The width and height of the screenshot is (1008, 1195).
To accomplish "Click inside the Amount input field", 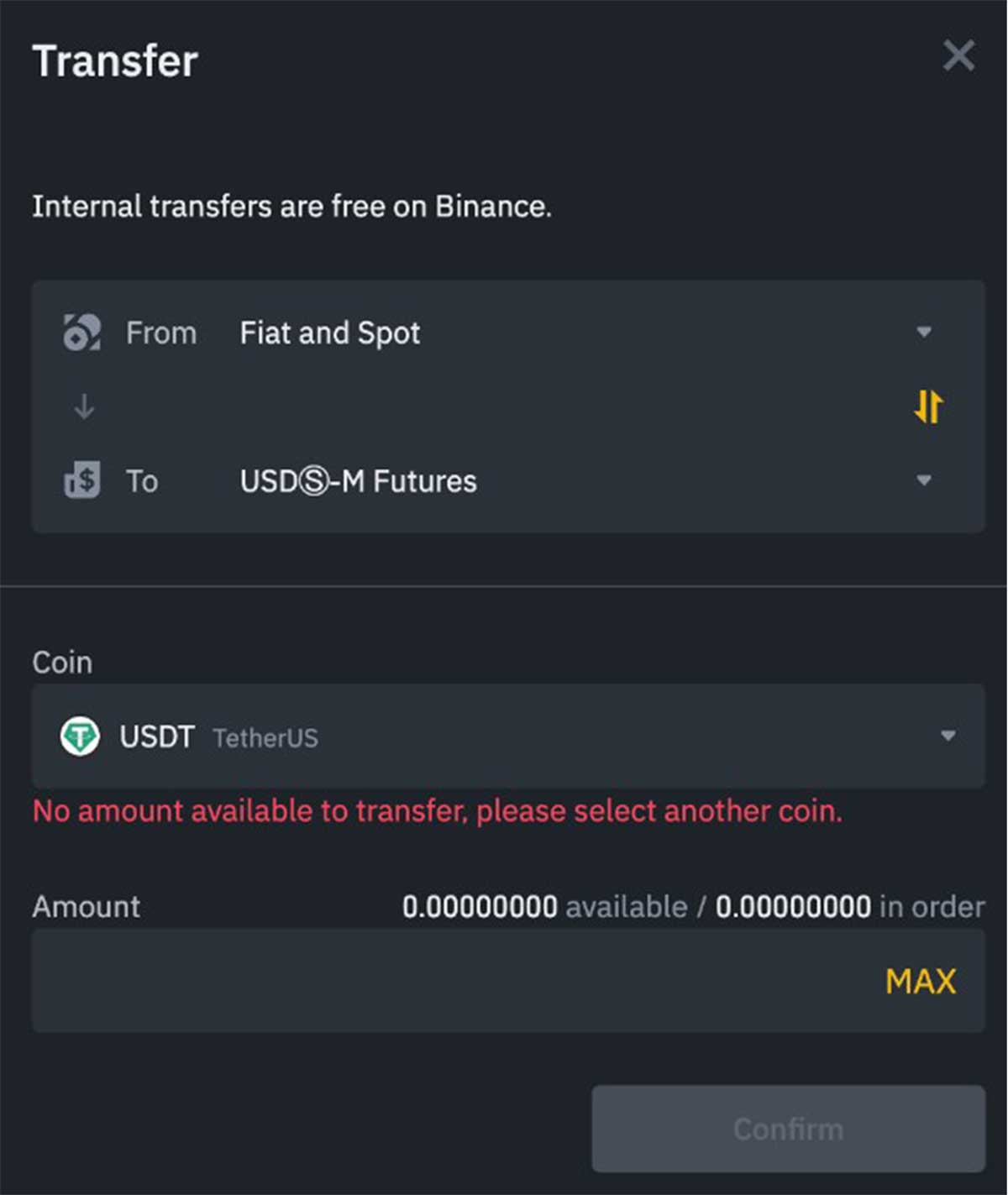I will point(420,981).
